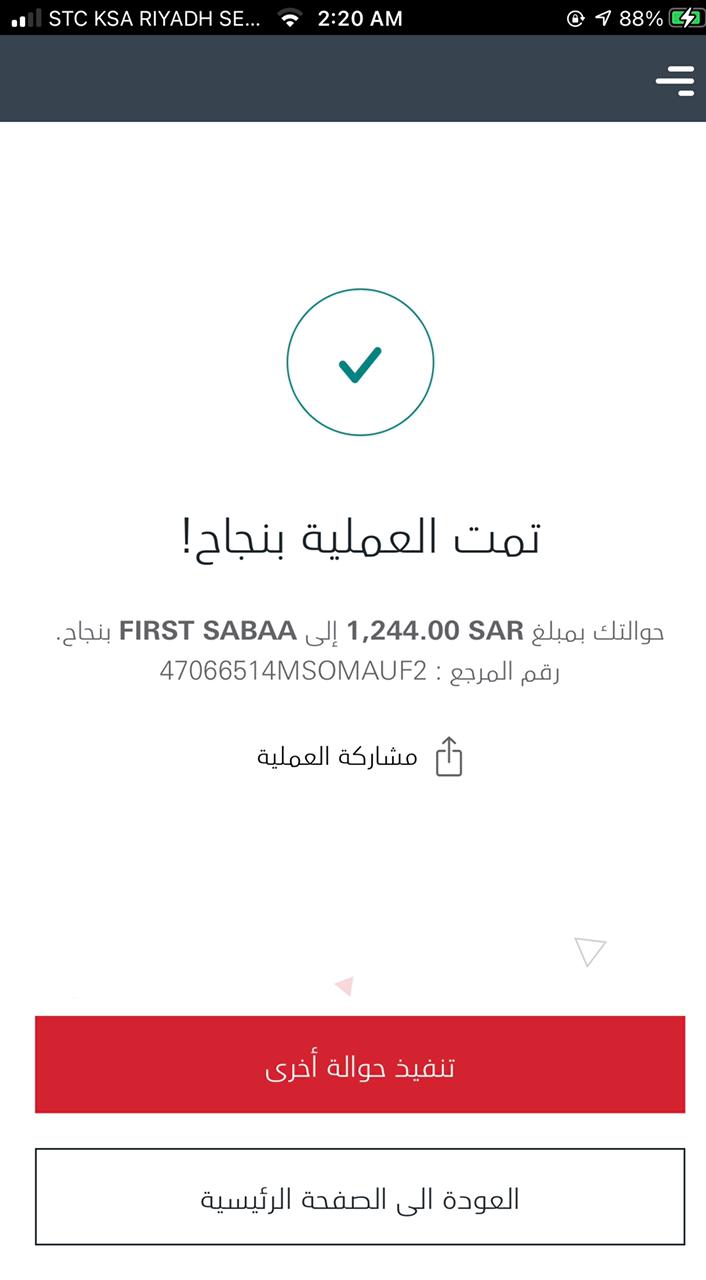Return to the main page via العودة الى الصفحة الرئيسية
Screen dimensions: 706x1280
point(360,1197)
